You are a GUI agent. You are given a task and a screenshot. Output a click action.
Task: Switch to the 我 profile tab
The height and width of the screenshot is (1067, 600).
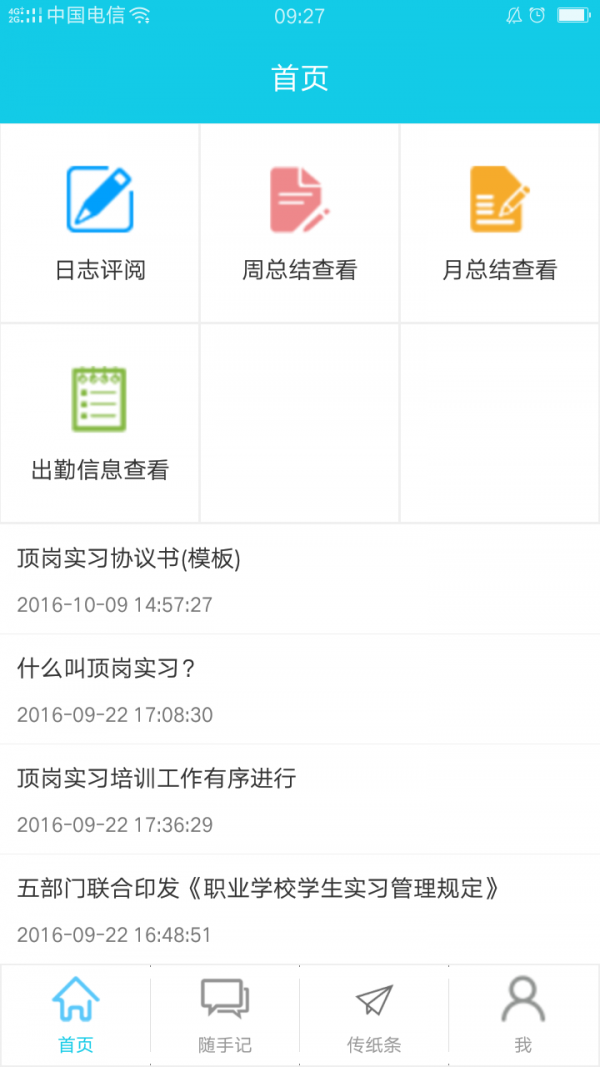[x=523, y=1015]
